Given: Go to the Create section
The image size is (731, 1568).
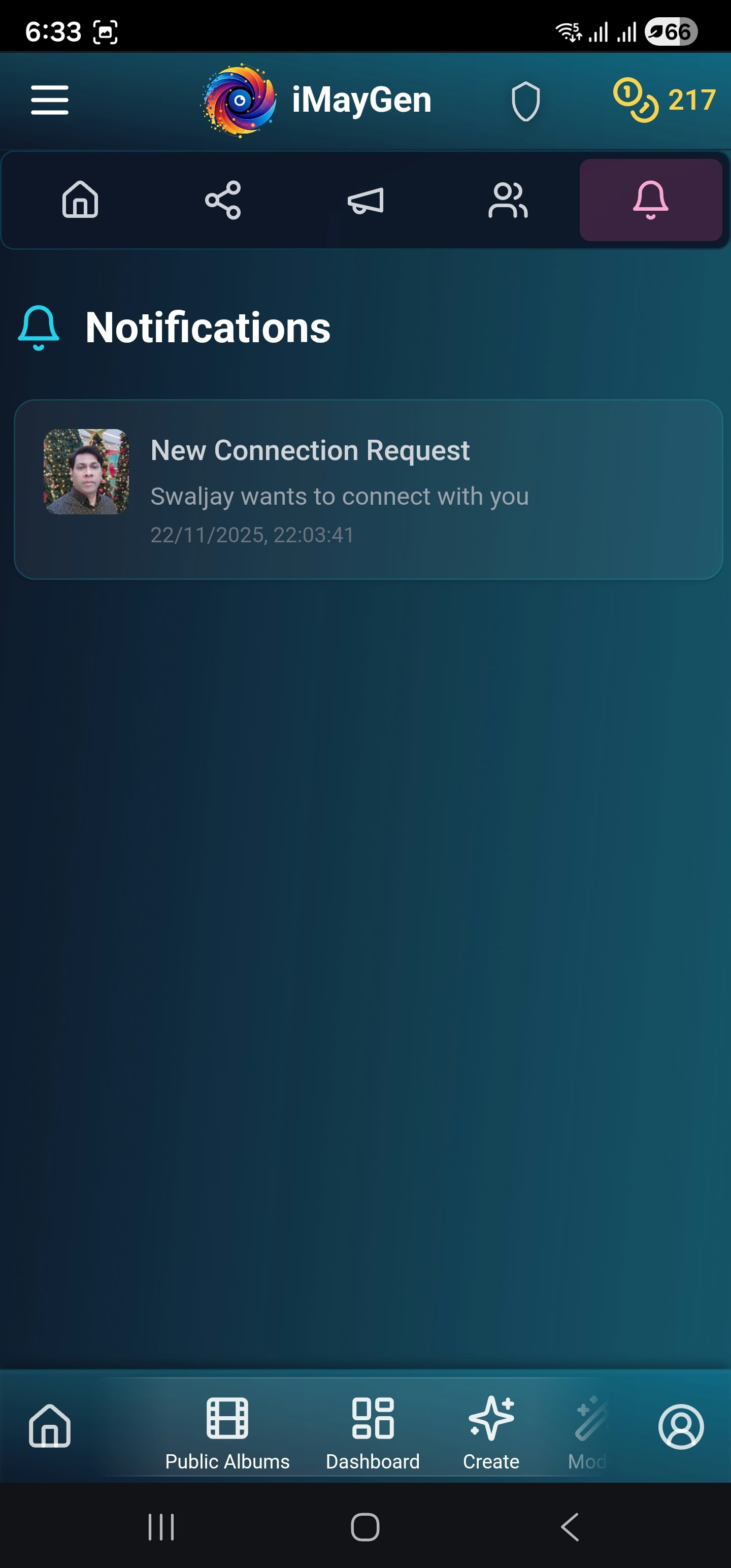Looking at the screenshot, I should coord(491,1434).
